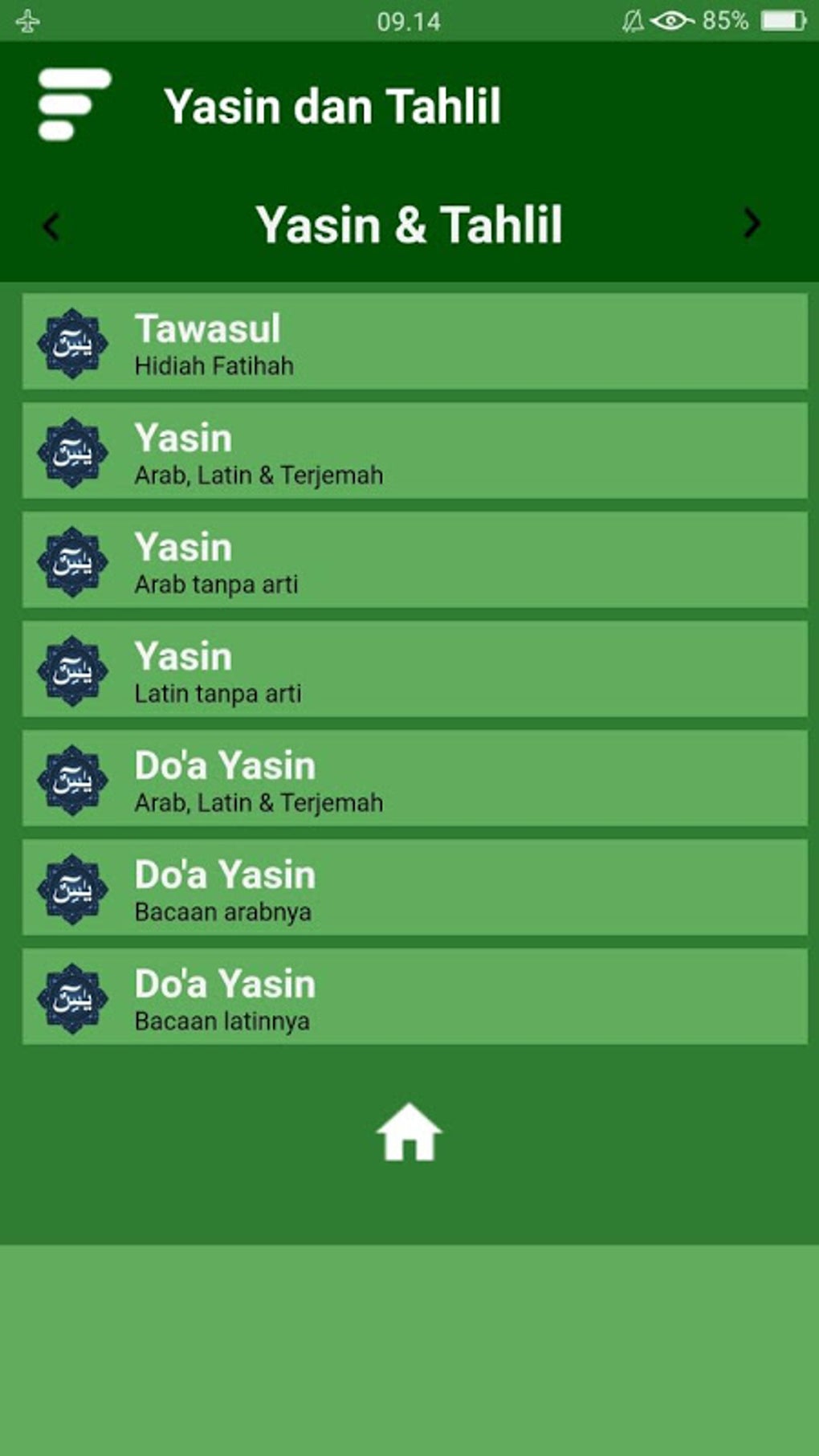Open the drawer menu icon
This screenshot has width=819, height=1456.
pos(74,104)
